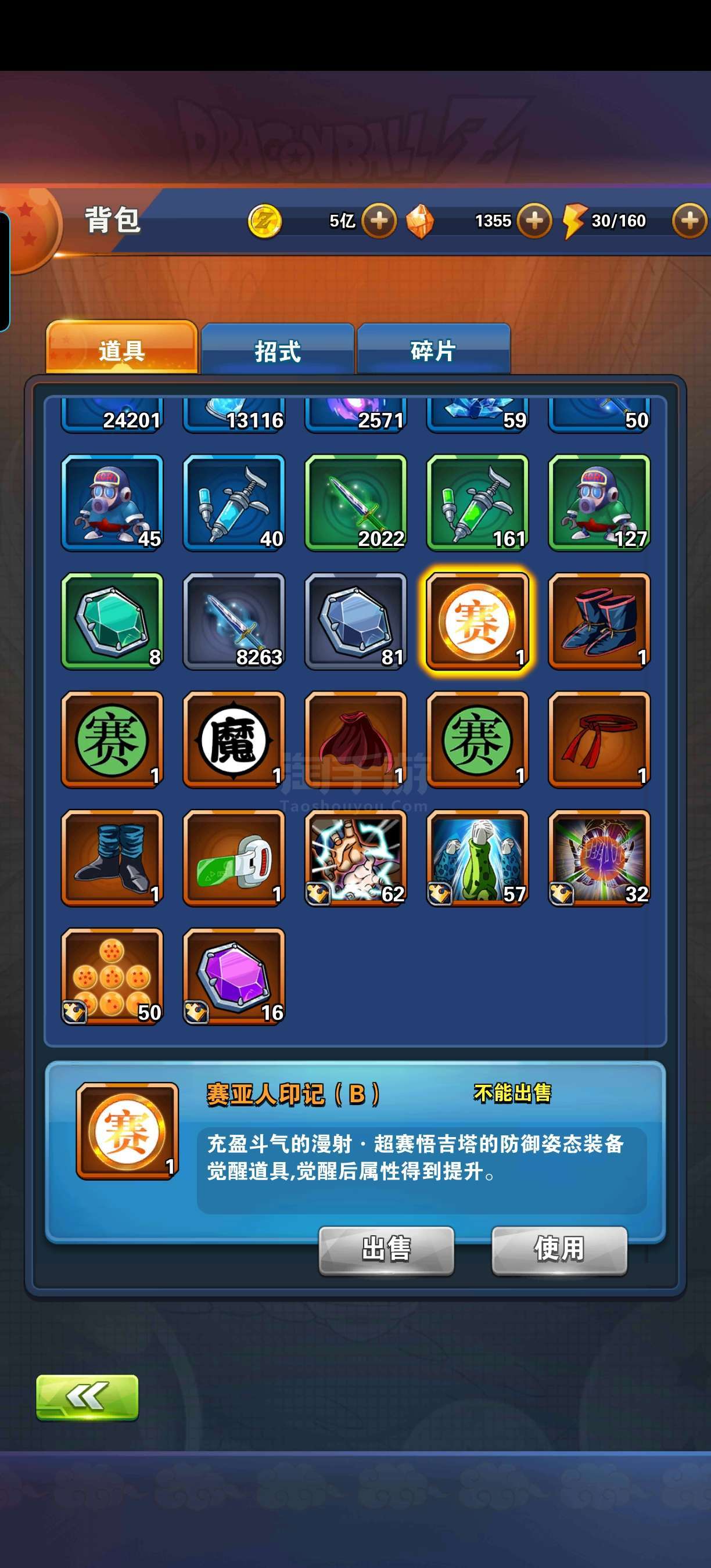Switch to the 碎片 tab
Image resolution: width=711 pixels, height=1568 pixels.
pos(433,350)
